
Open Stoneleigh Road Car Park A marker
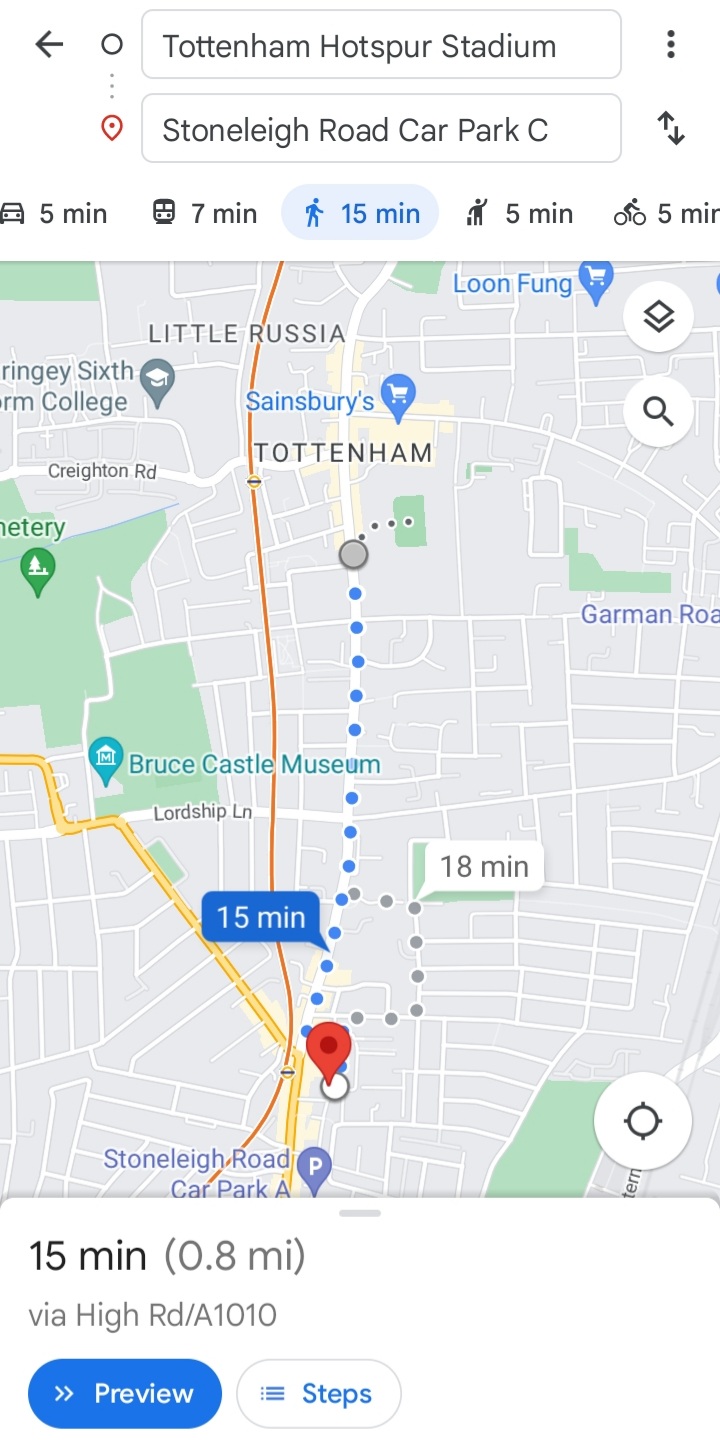pos(315,1168)
